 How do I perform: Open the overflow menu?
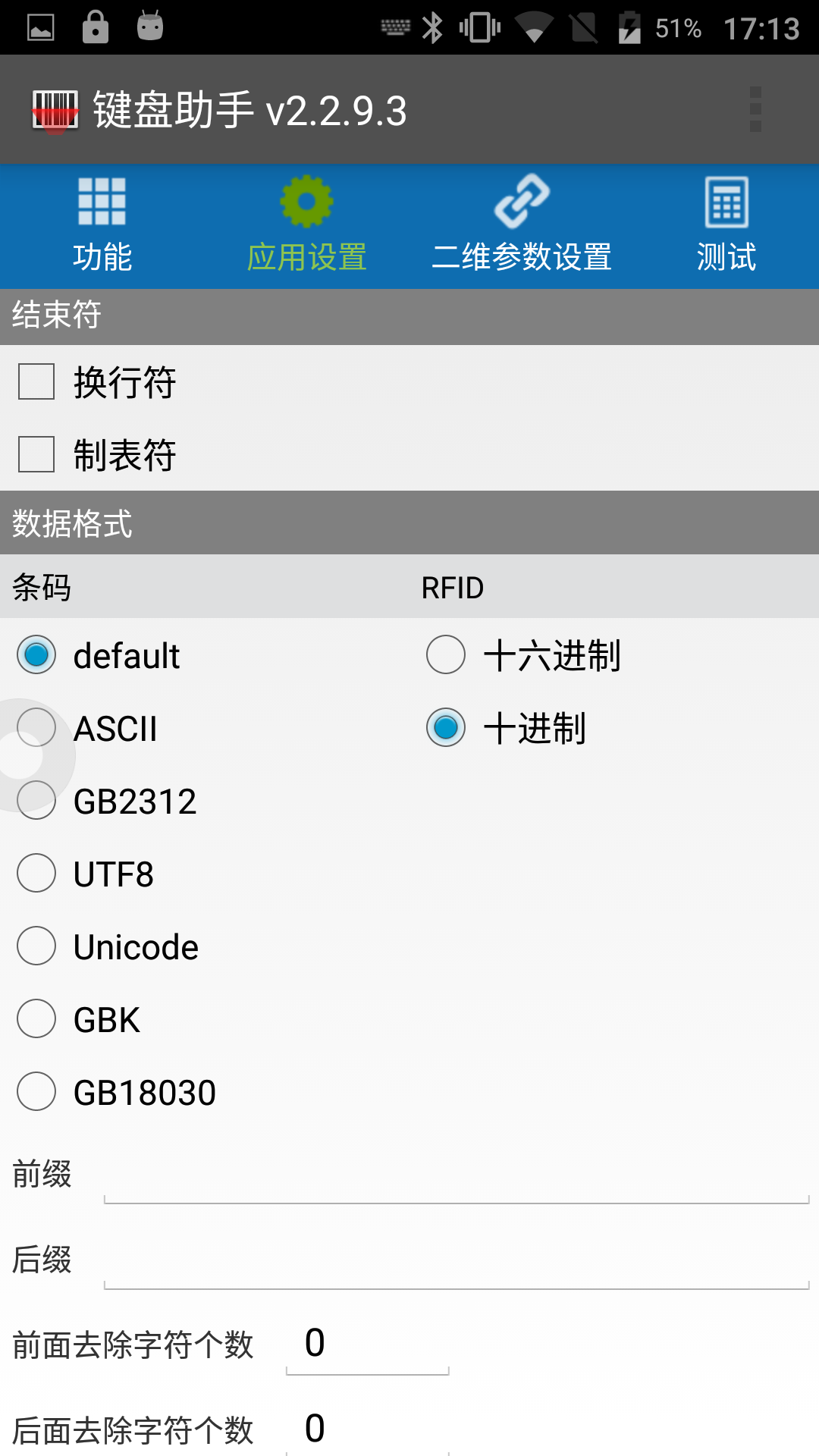(x=755, y=109)
